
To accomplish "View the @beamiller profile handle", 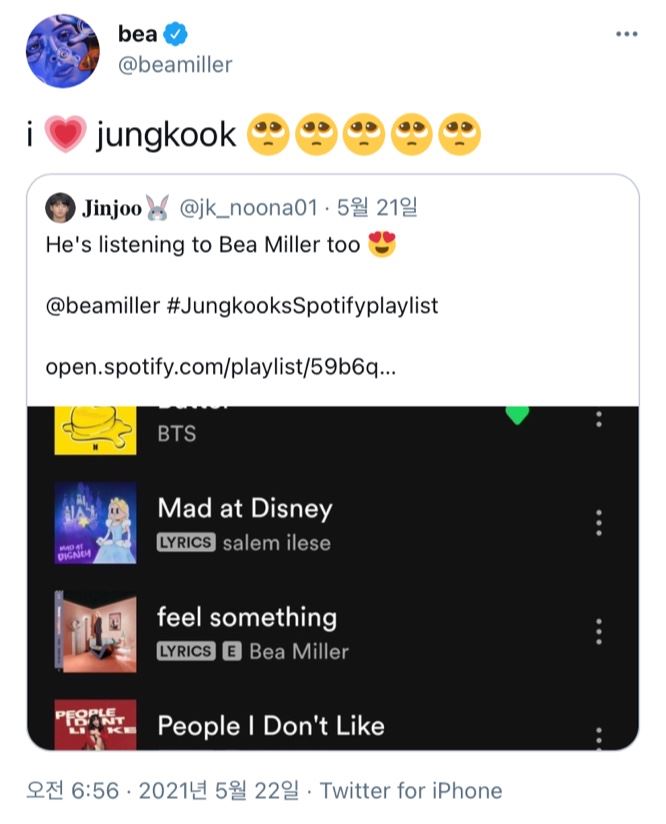I will (175, 65).
